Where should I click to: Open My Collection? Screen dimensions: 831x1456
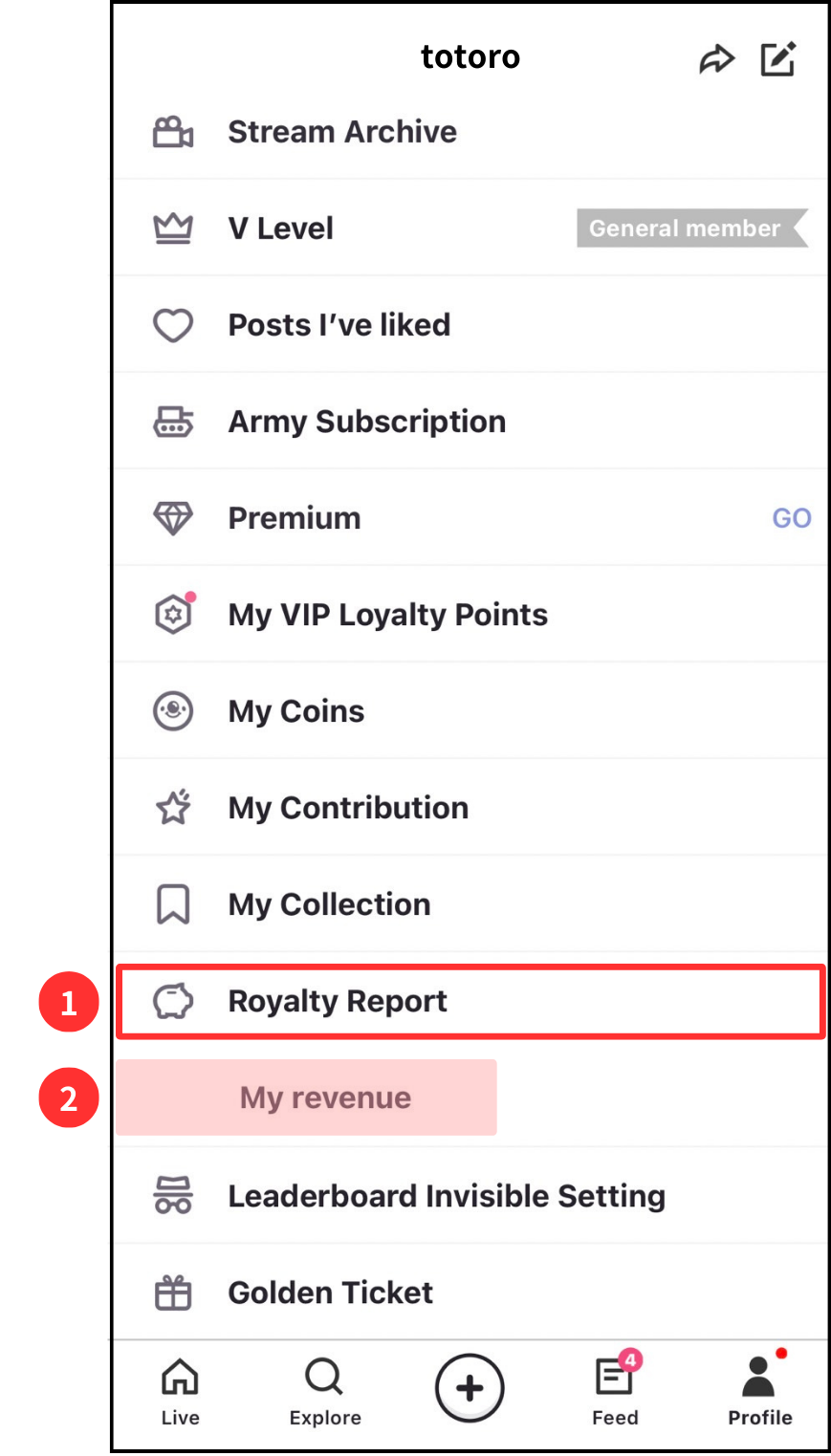[329, 904]
